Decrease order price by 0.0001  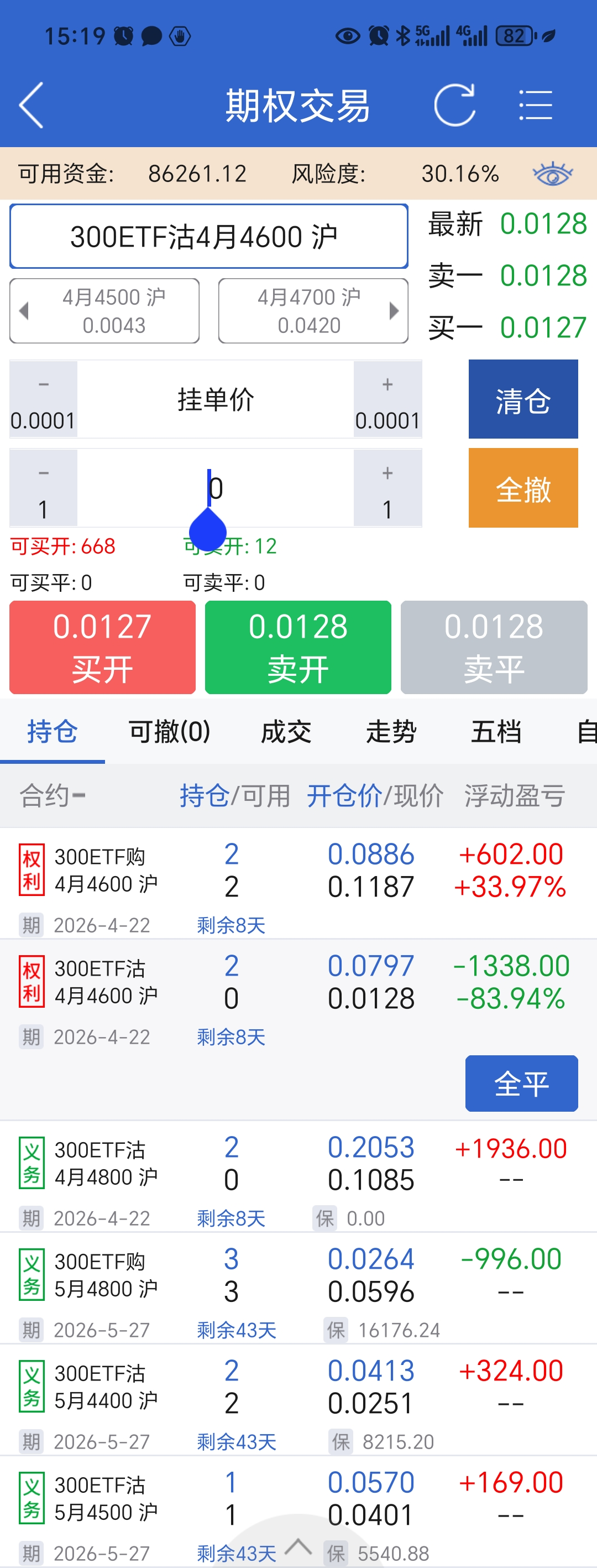click(x=43, y=399)
